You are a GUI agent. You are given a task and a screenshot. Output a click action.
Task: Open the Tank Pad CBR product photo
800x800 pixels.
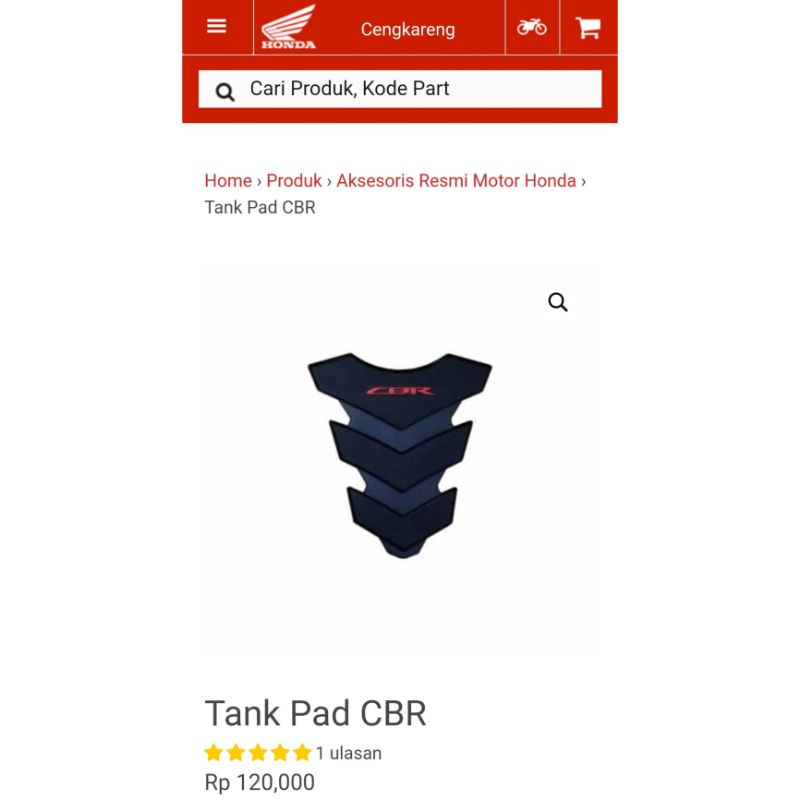click(x=401, y=455)
